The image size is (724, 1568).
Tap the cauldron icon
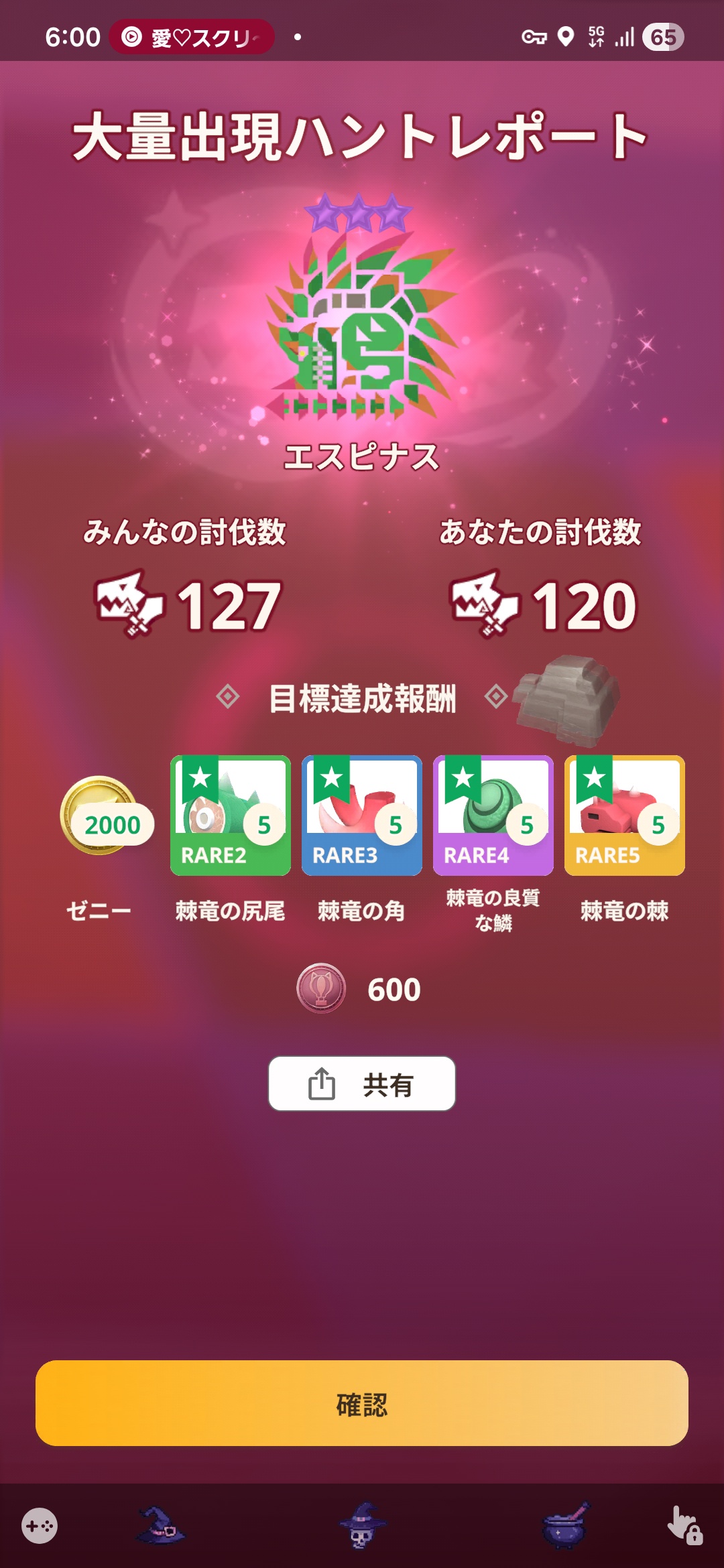[564, 1526]
